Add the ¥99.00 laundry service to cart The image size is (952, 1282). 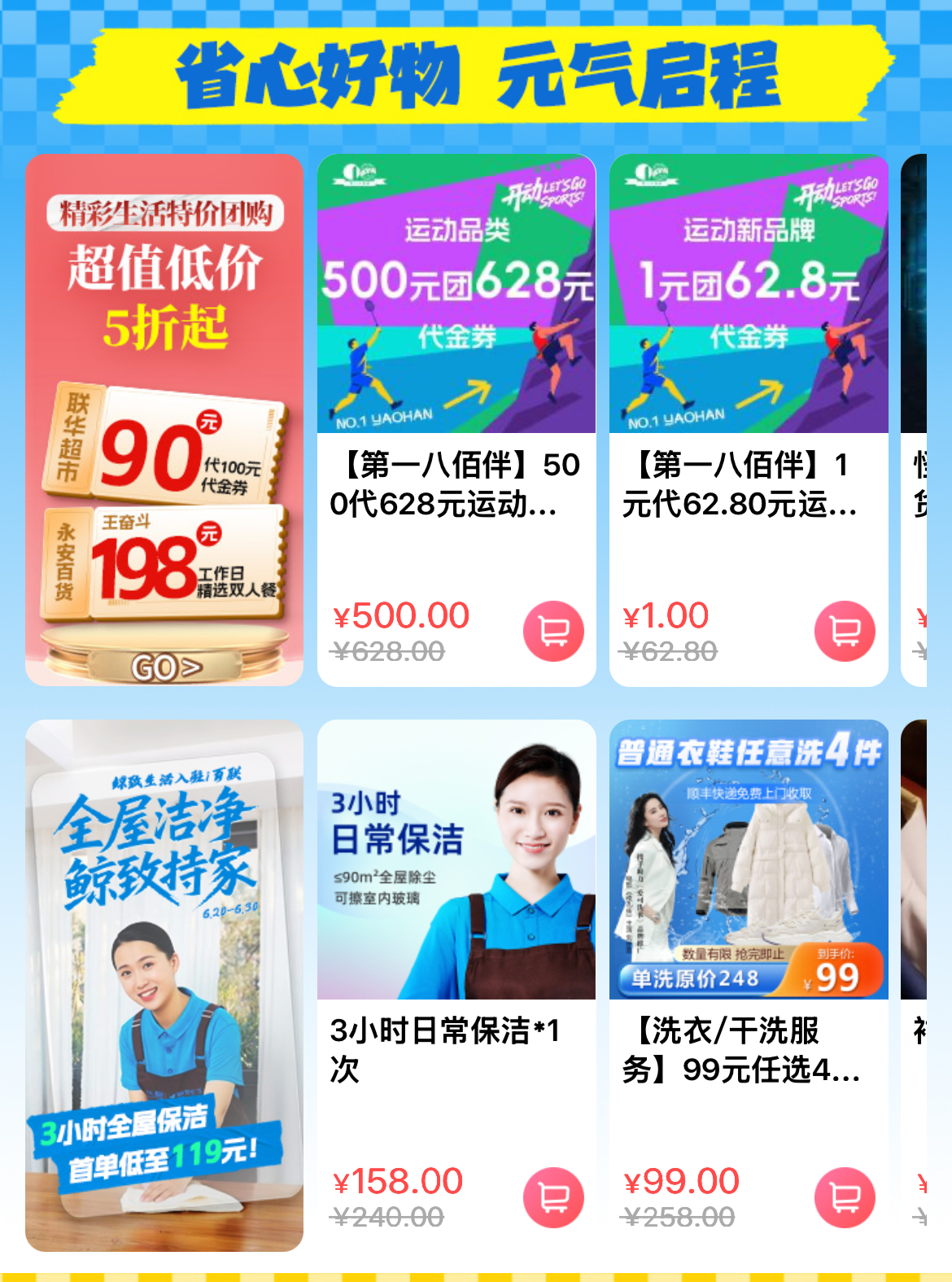(x=845, y=1198)
